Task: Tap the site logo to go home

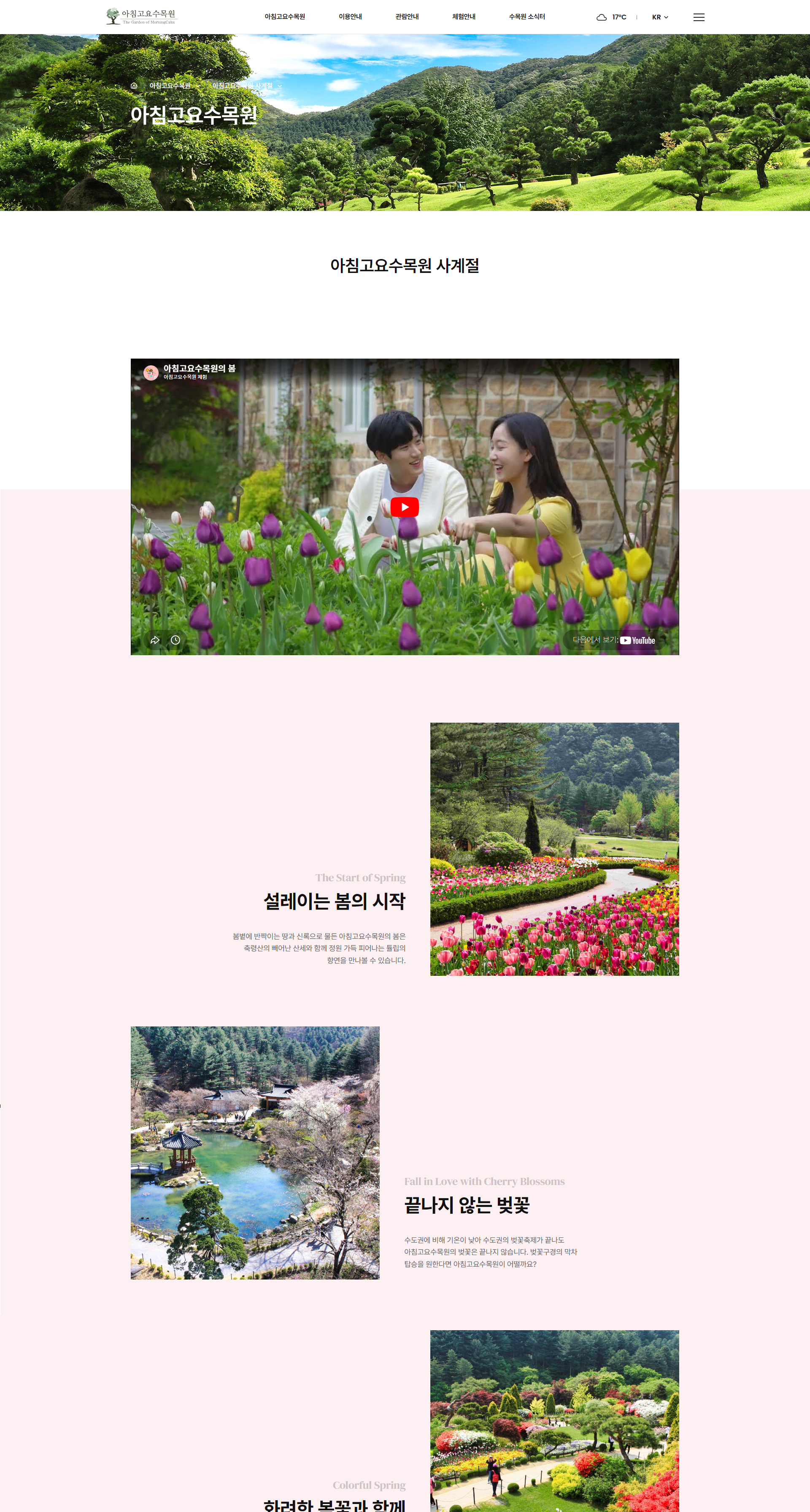Action: (141, 16)
